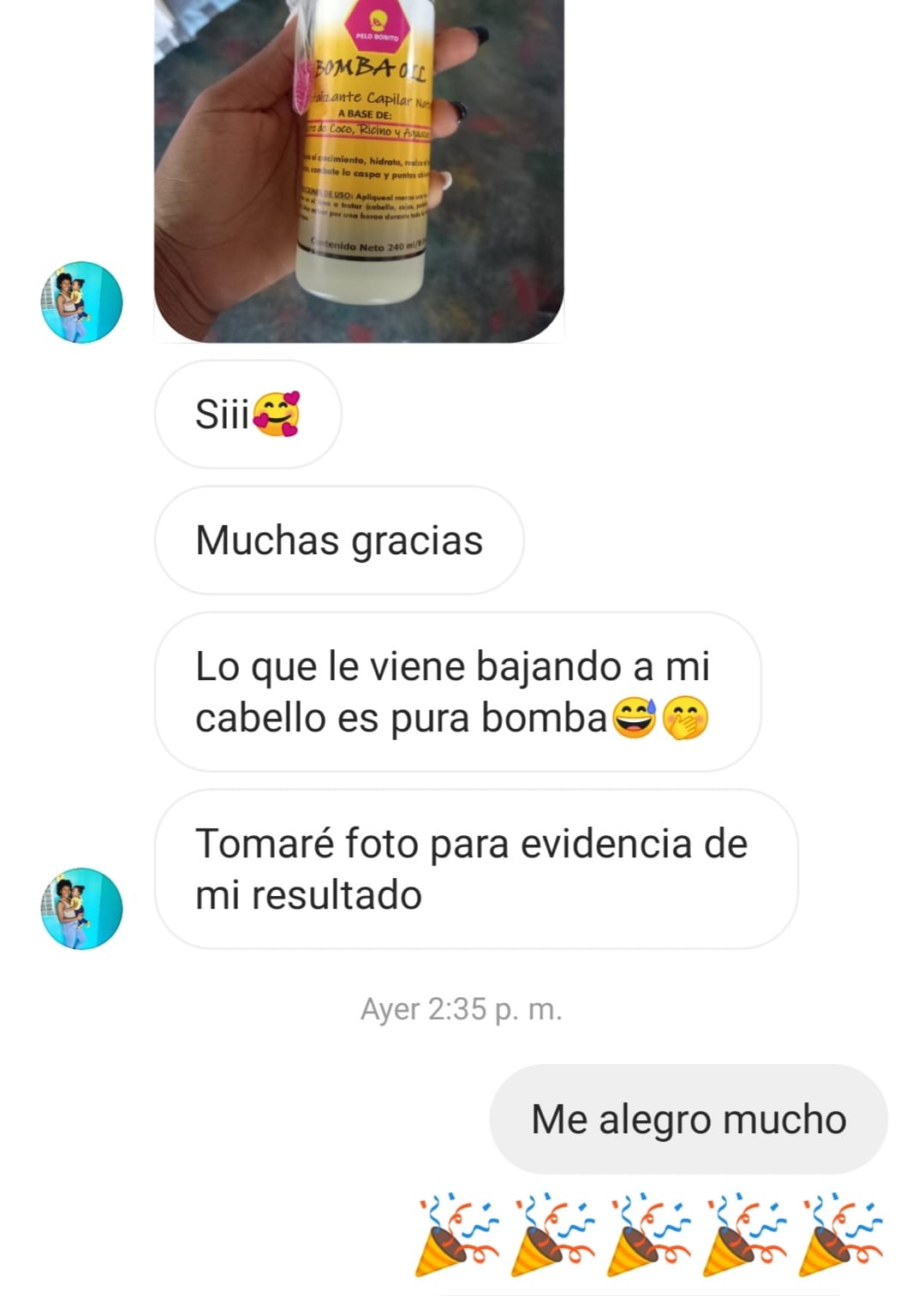Tap sender's avatar beside the "Tomaré foto" message

coord(82,908)
